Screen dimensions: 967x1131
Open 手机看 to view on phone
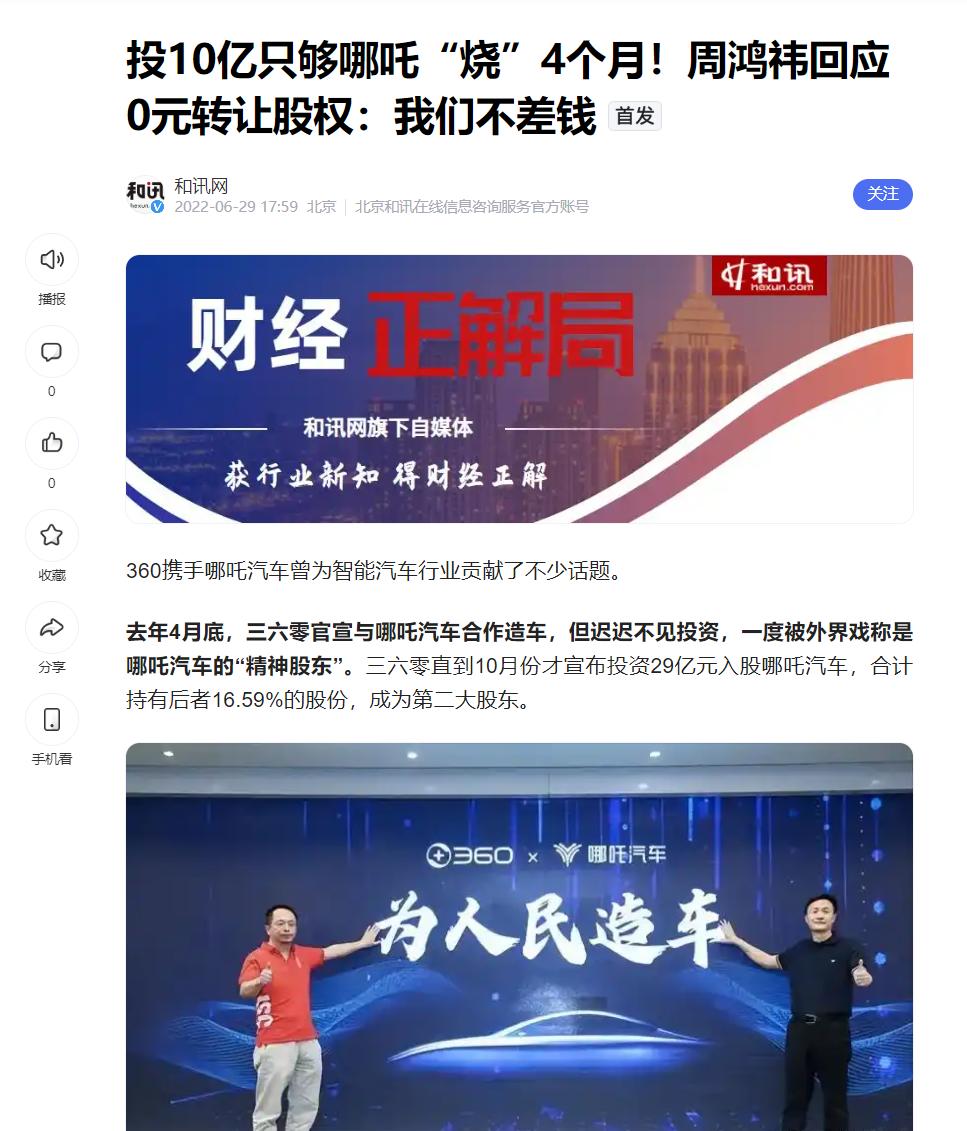(51, 719)
